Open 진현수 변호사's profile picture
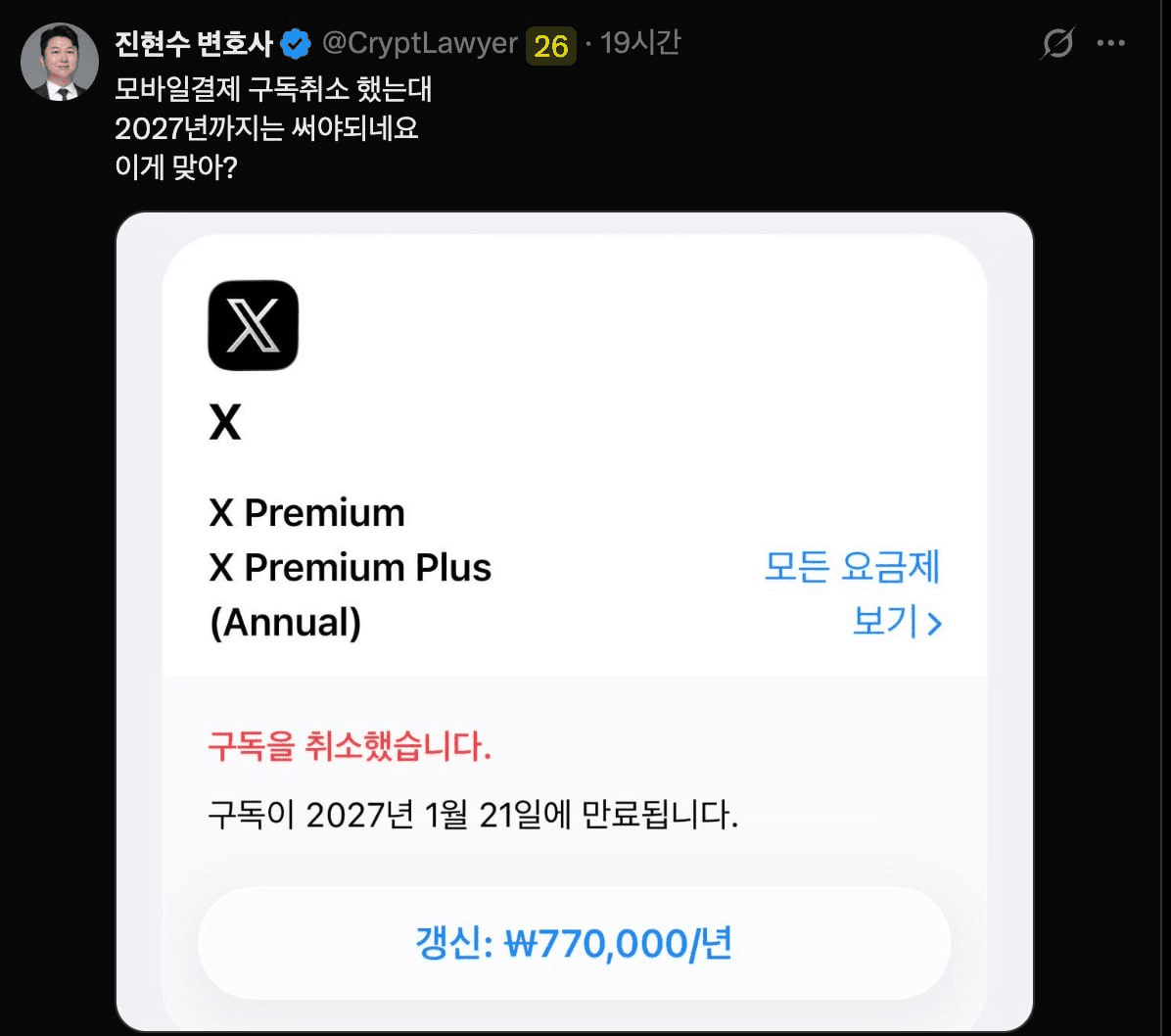 pos(60,62)
